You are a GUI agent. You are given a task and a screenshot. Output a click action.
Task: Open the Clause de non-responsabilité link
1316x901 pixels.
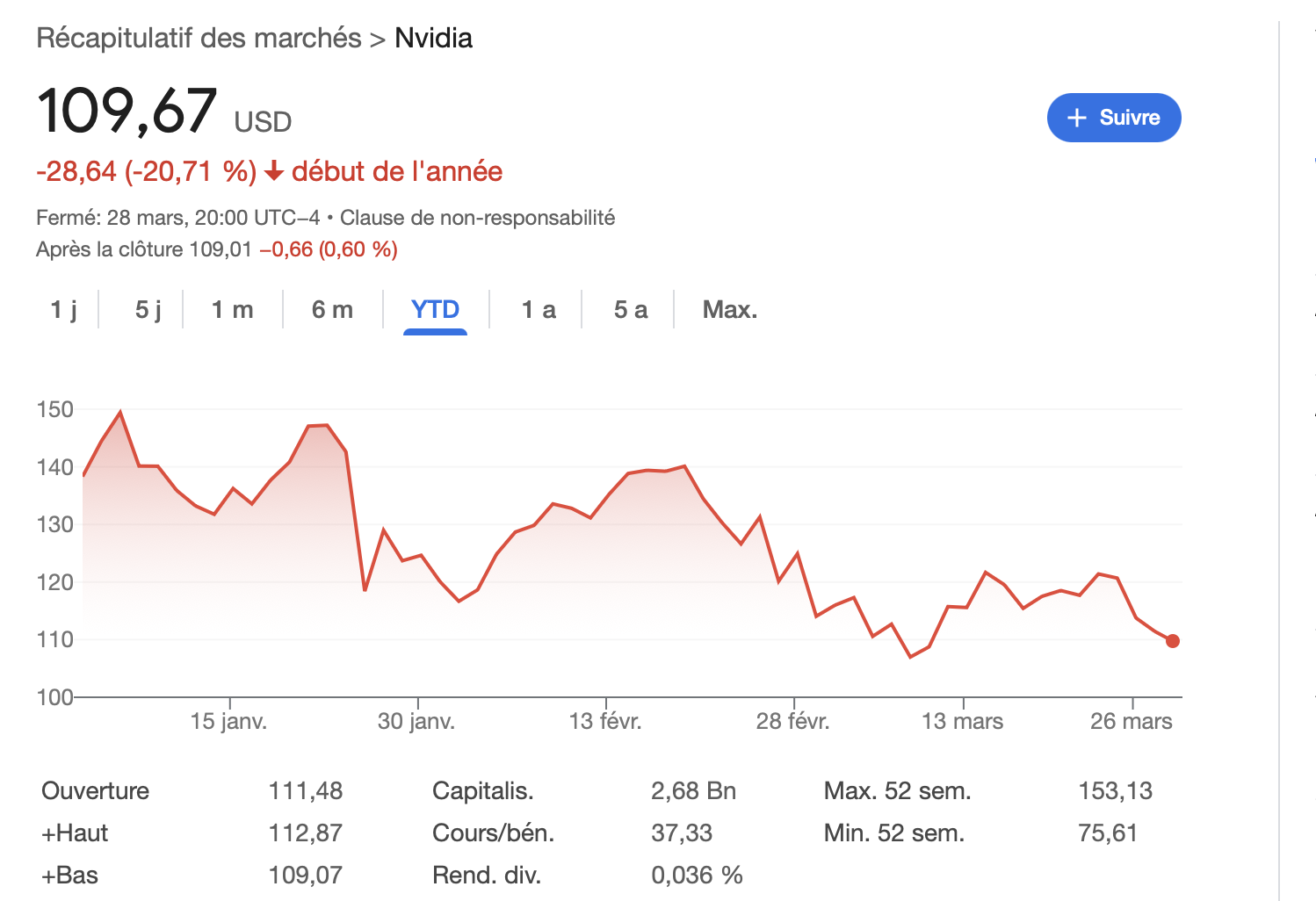477,218
